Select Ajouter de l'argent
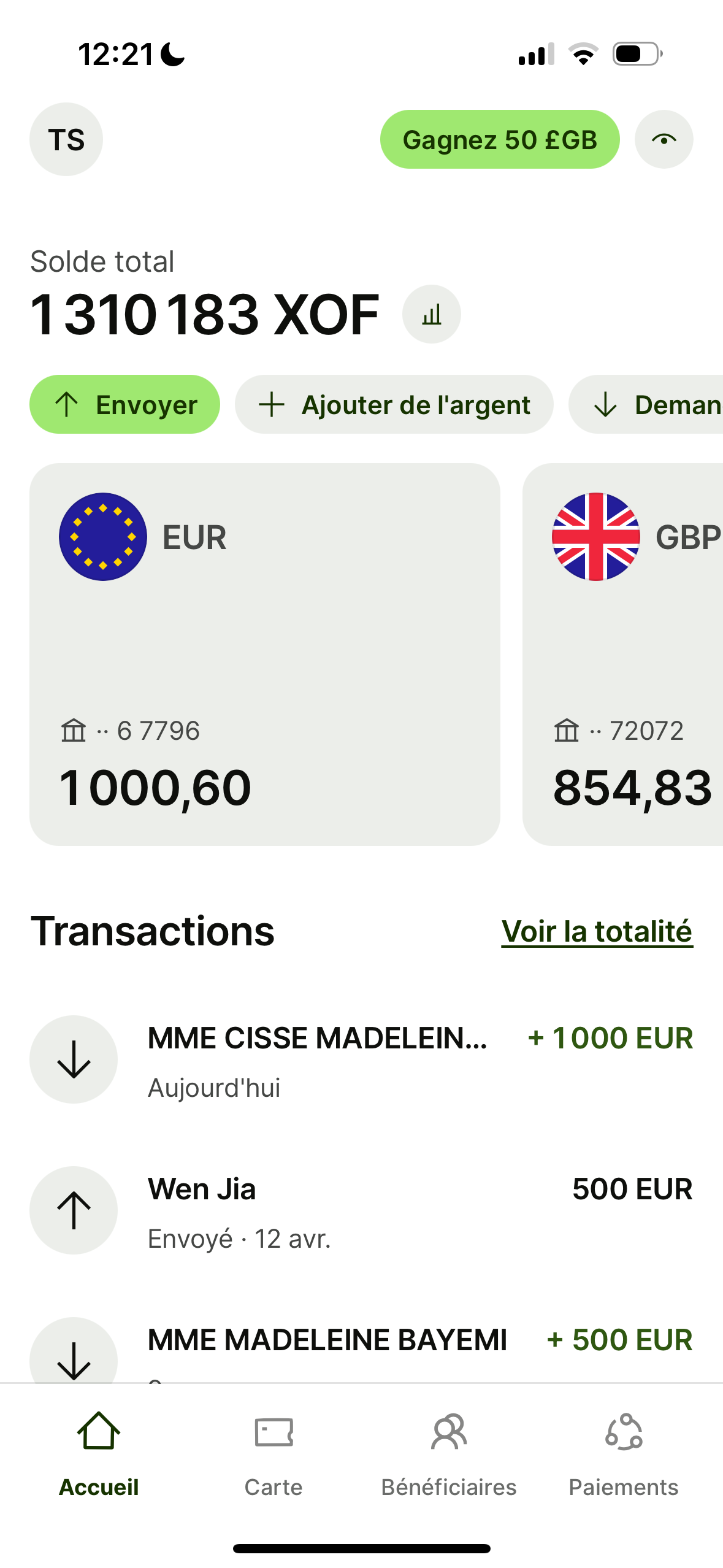 coord(394,405)
